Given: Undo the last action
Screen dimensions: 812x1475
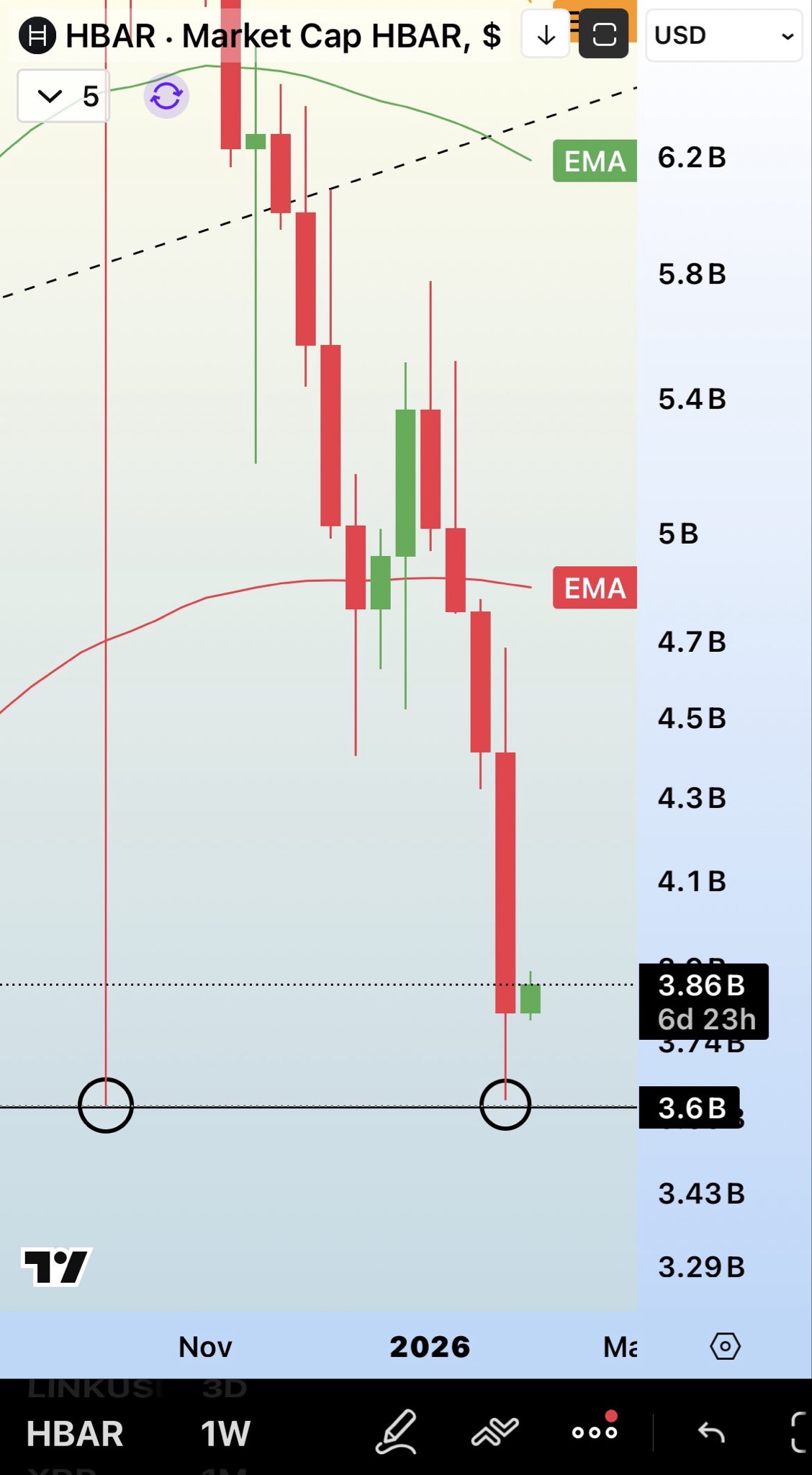Looking at the screenshot, I should pyautogui.click(x=711, y=1432).
